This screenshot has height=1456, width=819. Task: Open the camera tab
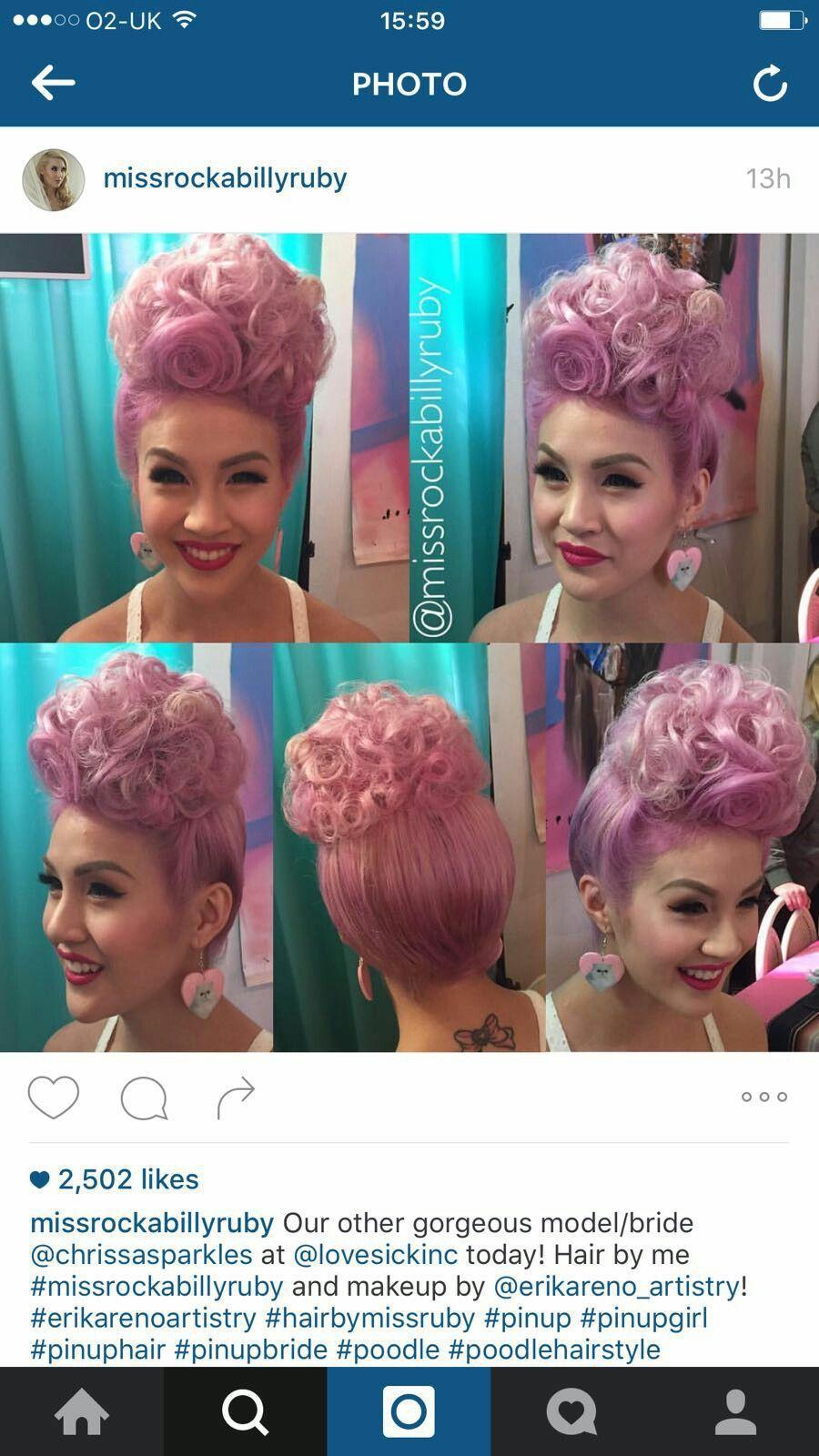pos(409,1411)
